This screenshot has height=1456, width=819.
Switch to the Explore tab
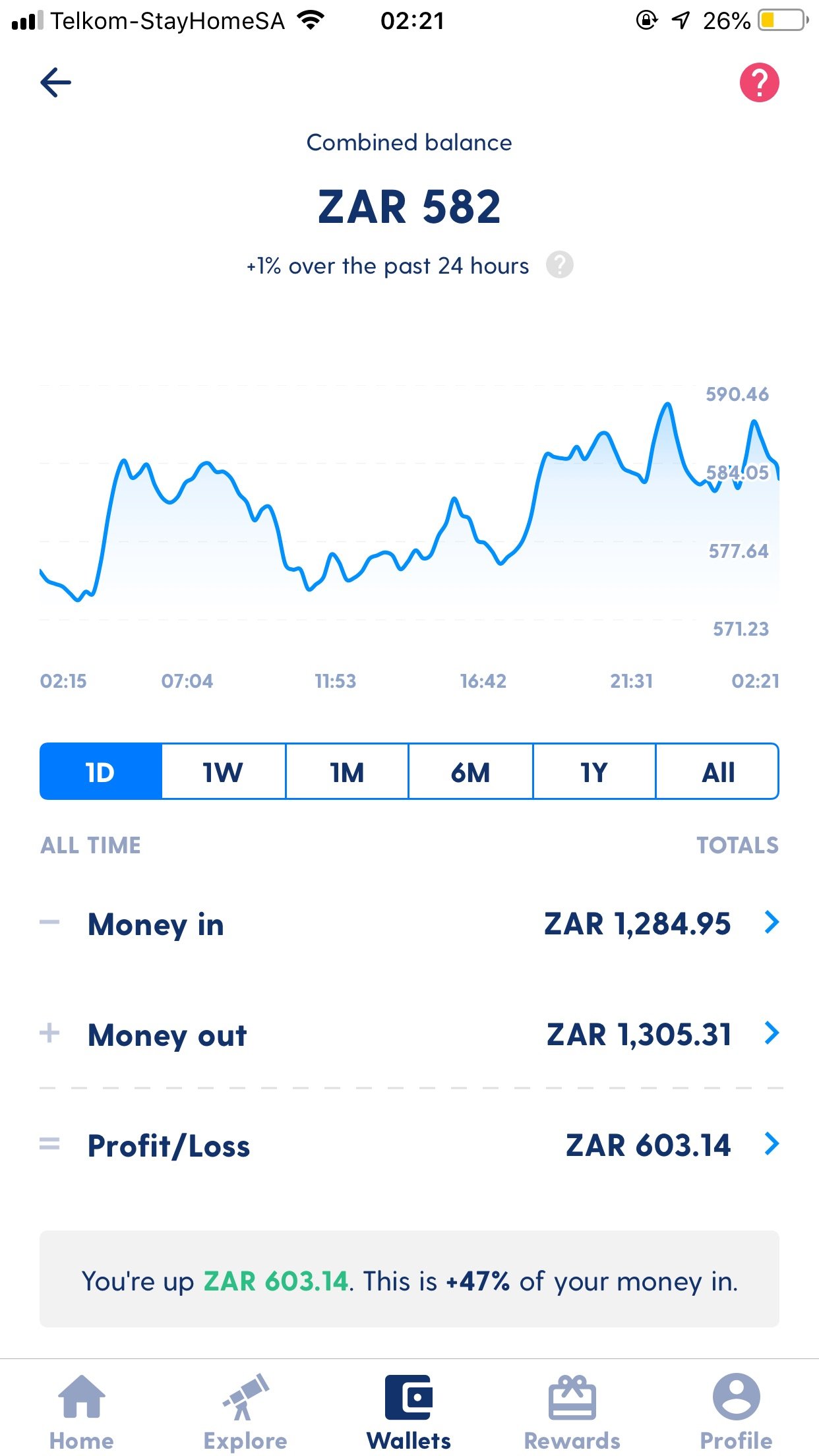245,1412
